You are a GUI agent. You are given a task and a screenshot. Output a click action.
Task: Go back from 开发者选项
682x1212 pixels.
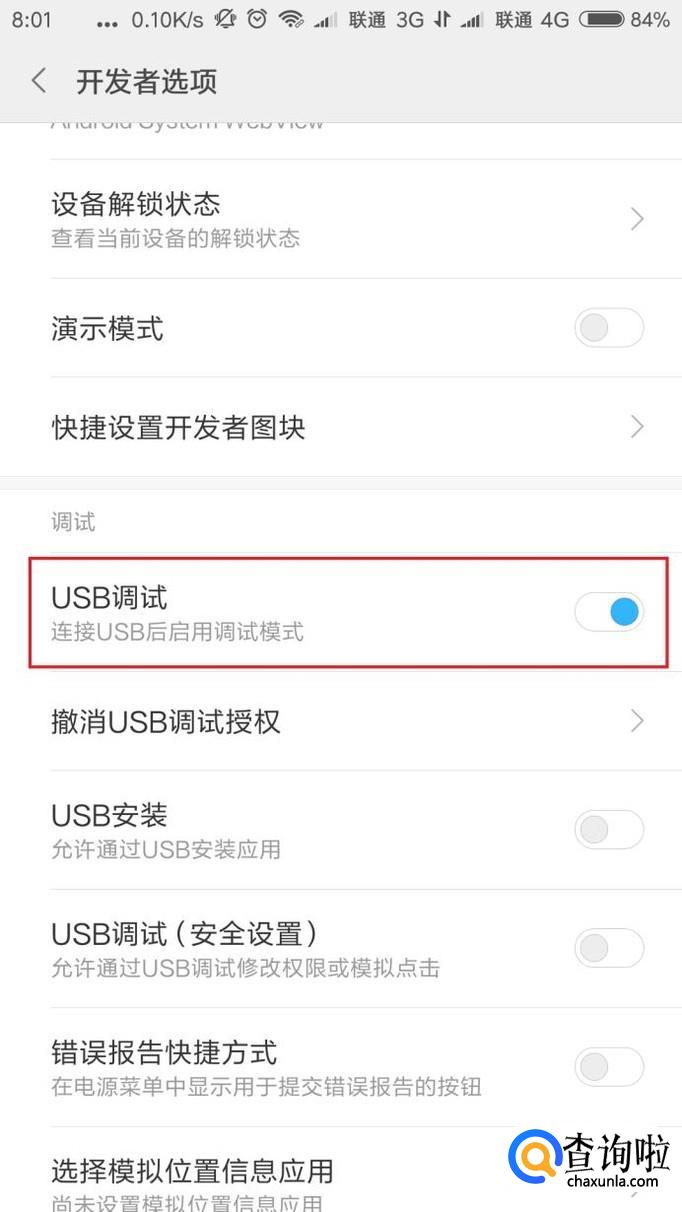[x=39, y=81]
